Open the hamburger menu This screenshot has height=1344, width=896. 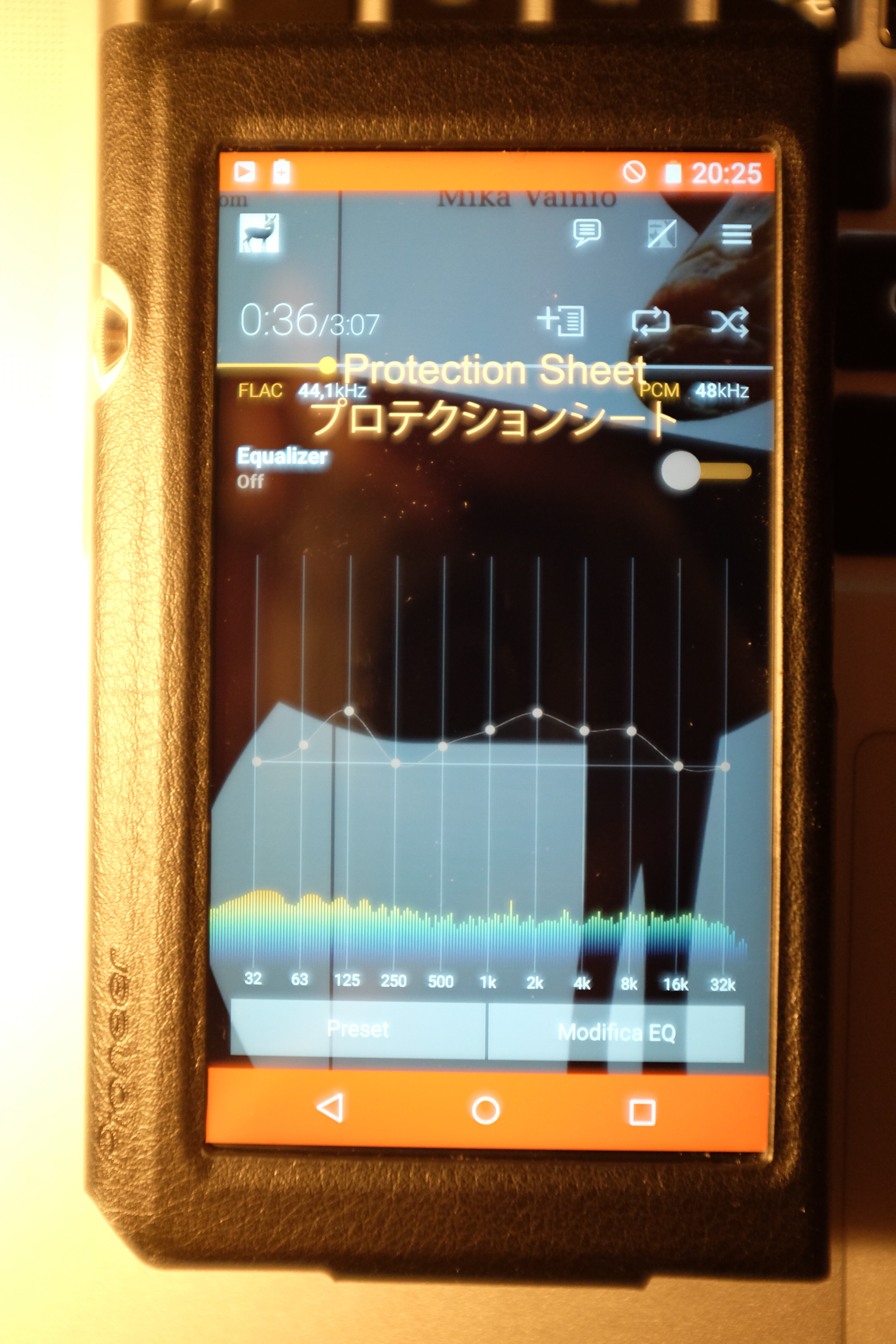pos(736,234)
